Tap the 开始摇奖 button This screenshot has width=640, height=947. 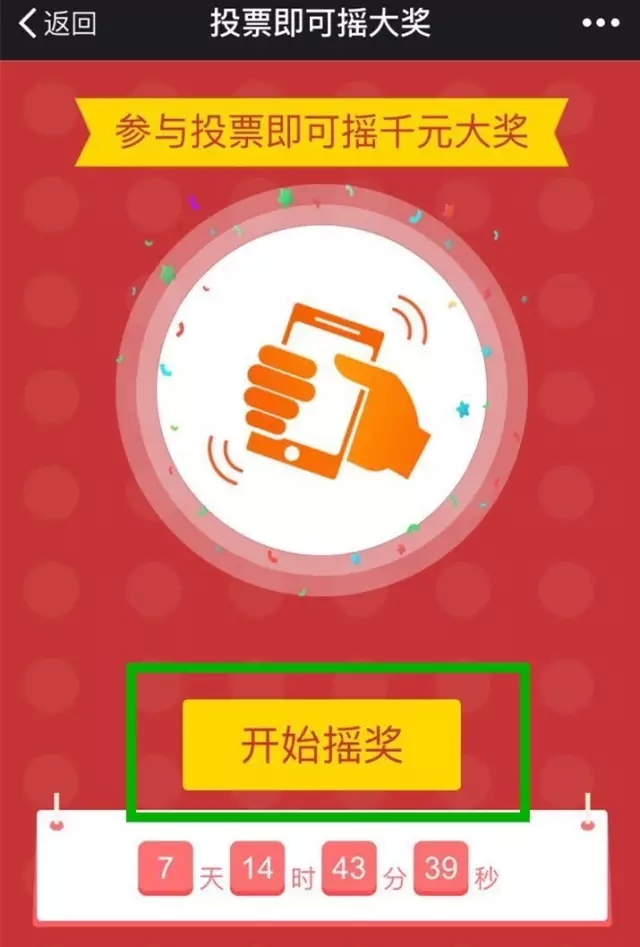click(x=321, y=745)
